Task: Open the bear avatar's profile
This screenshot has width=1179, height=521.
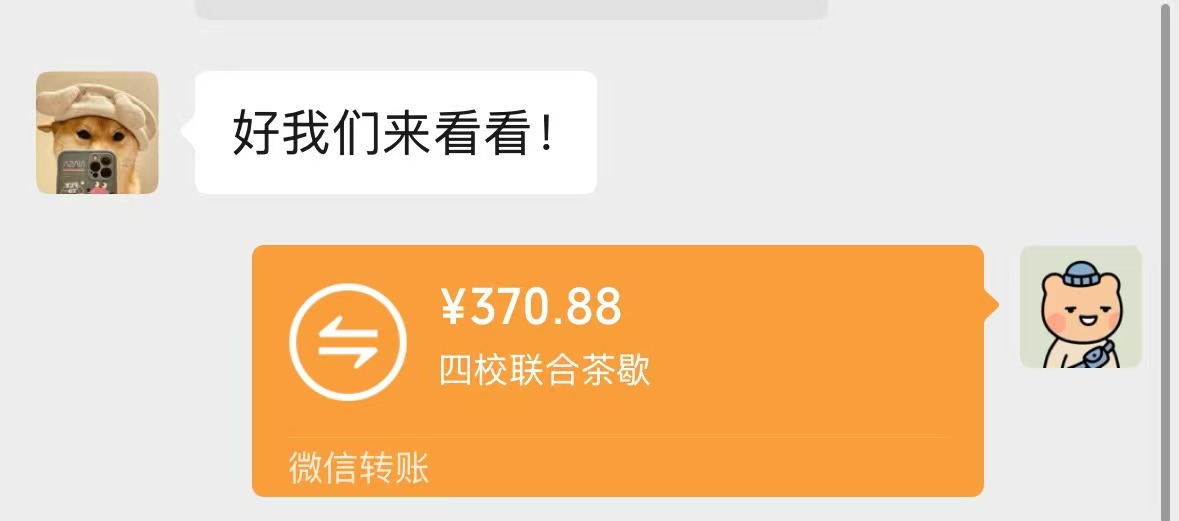Action: click(1080, 307)
